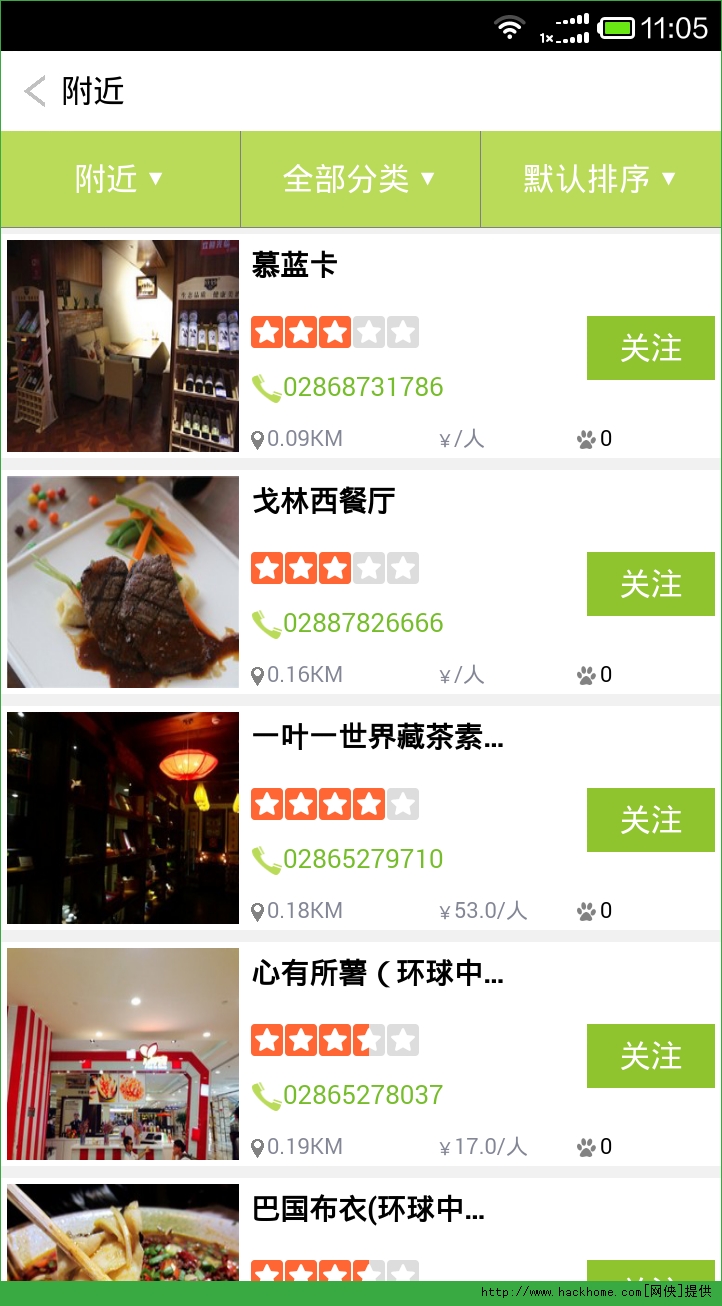Dial 02865278037 for 心有所薯
Screen dimensions: 722x1306
[348, 1095]
